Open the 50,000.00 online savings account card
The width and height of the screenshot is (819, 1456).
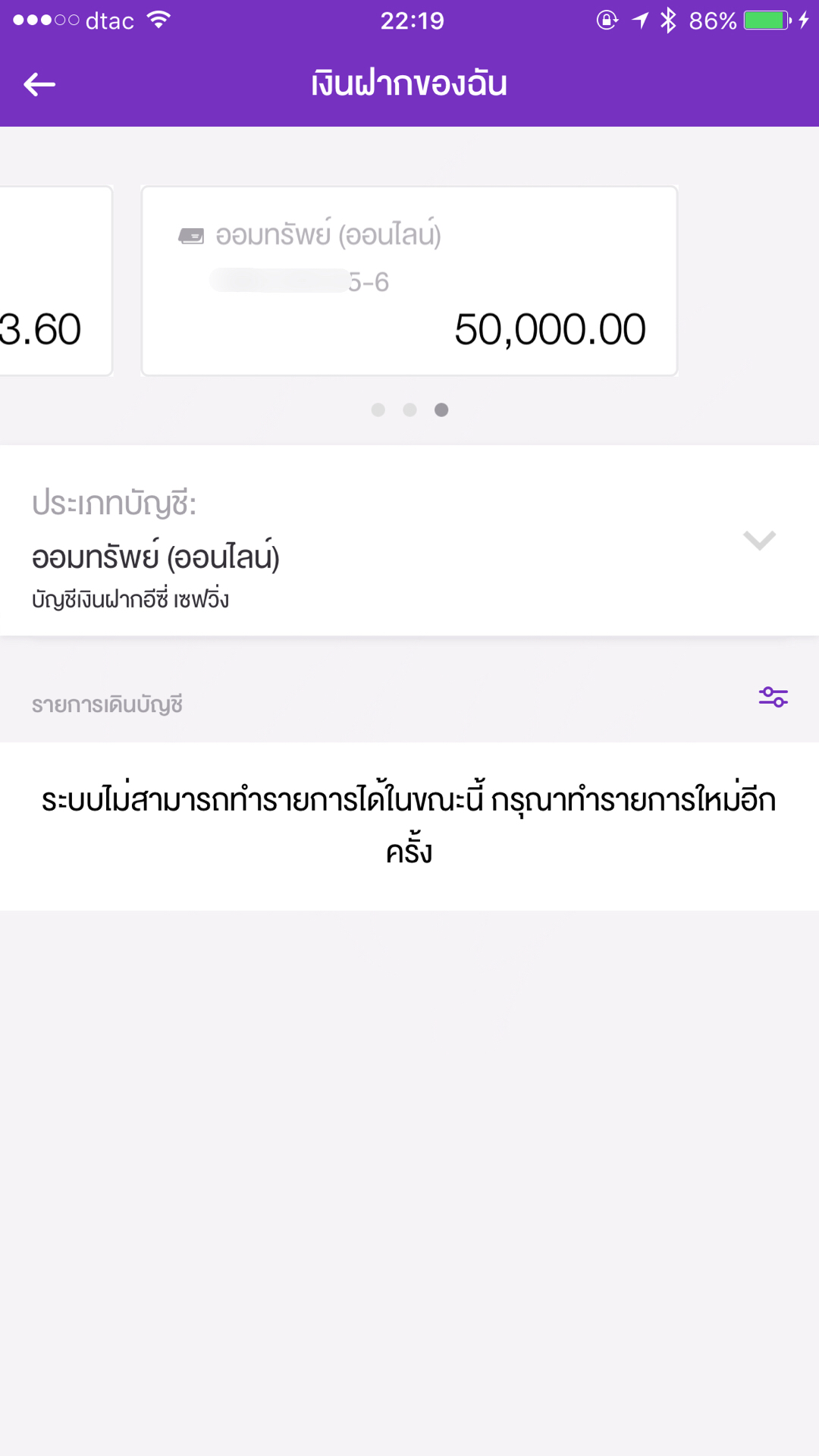tap(409, 281)
